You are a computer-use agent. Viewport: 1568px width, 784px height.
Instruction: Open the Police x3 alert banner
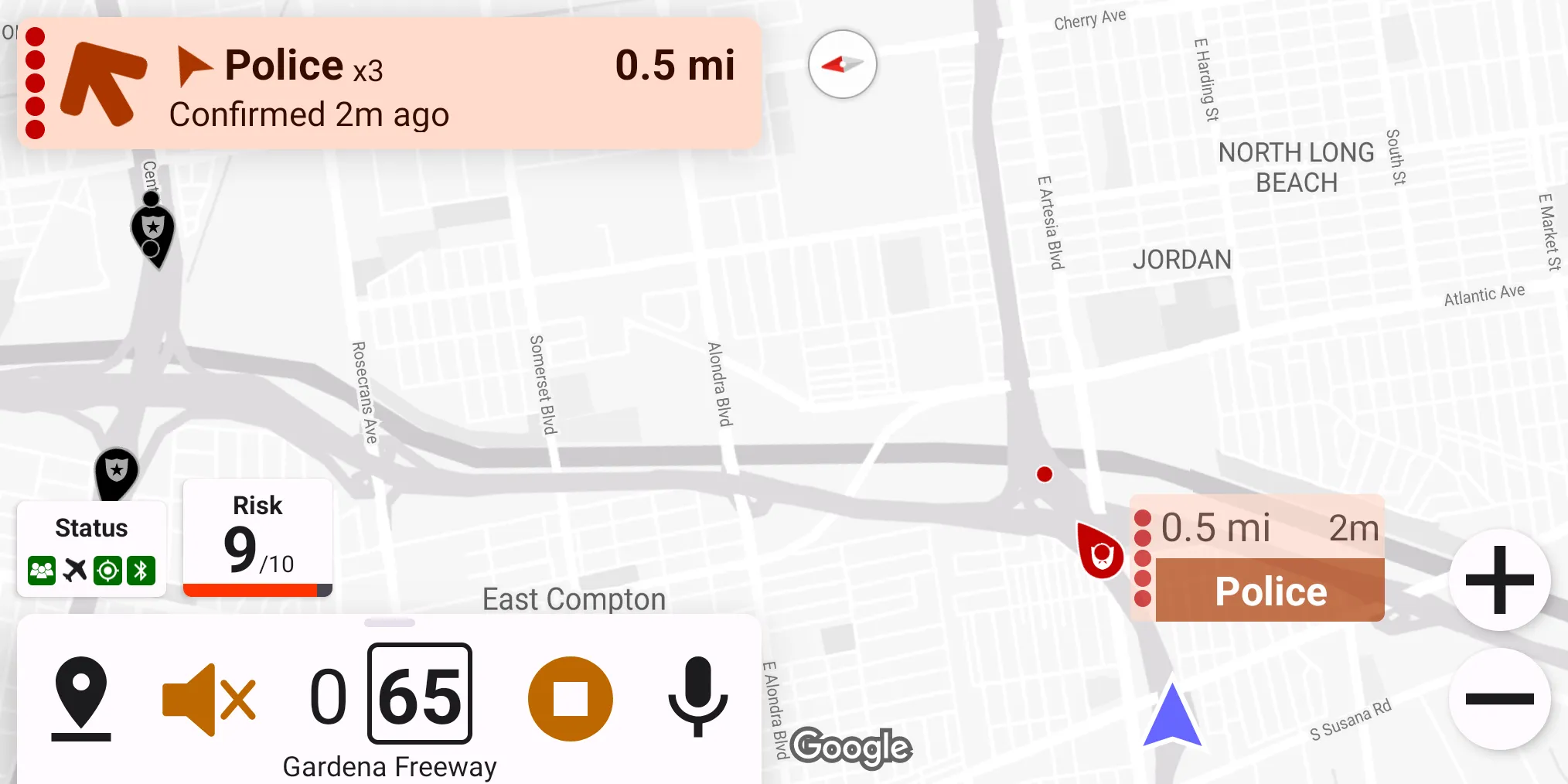(389, 84)
